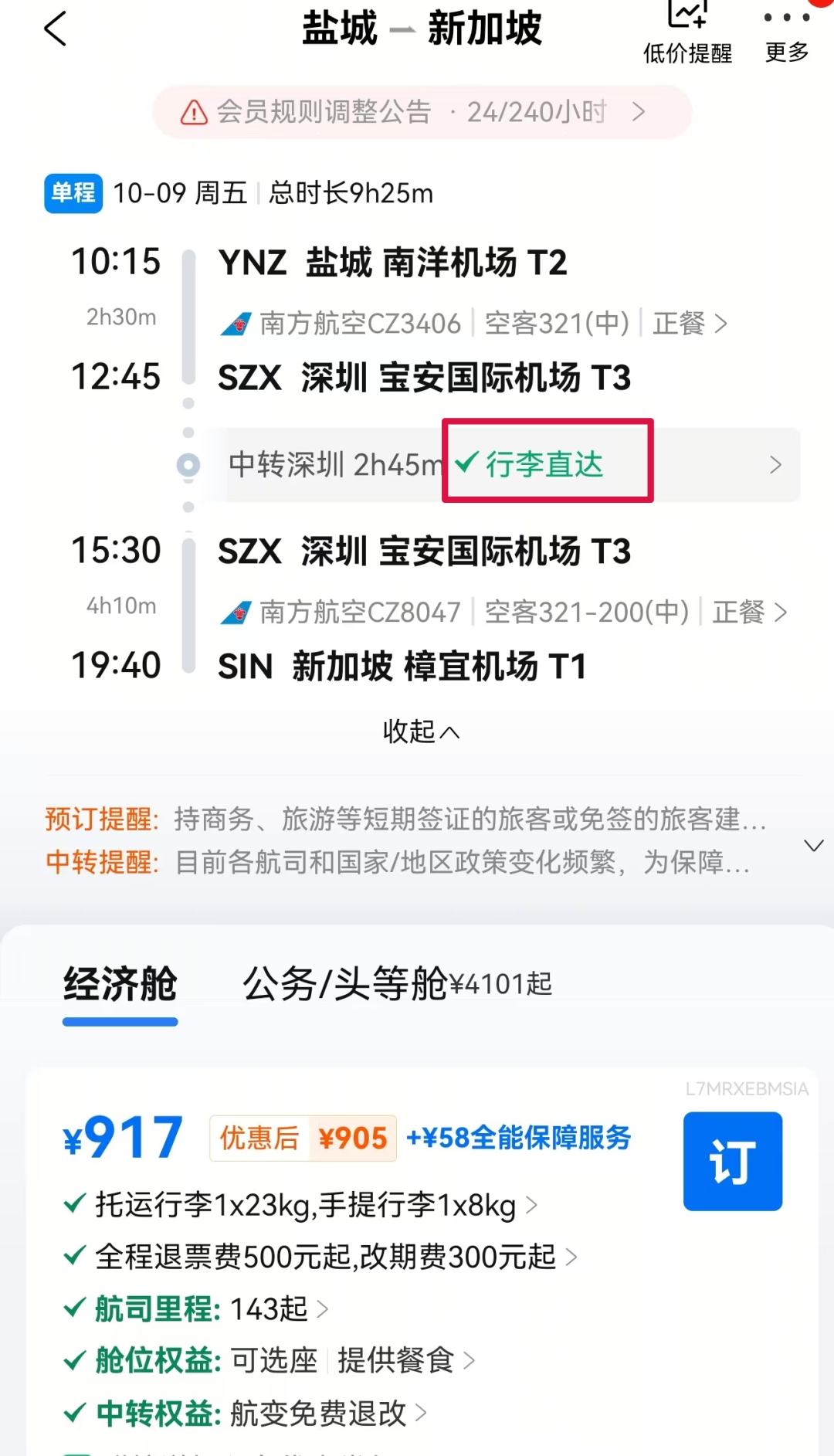
Task: Tap the 优惠后 ¥905 discount tag
Action: (303, 1138)
